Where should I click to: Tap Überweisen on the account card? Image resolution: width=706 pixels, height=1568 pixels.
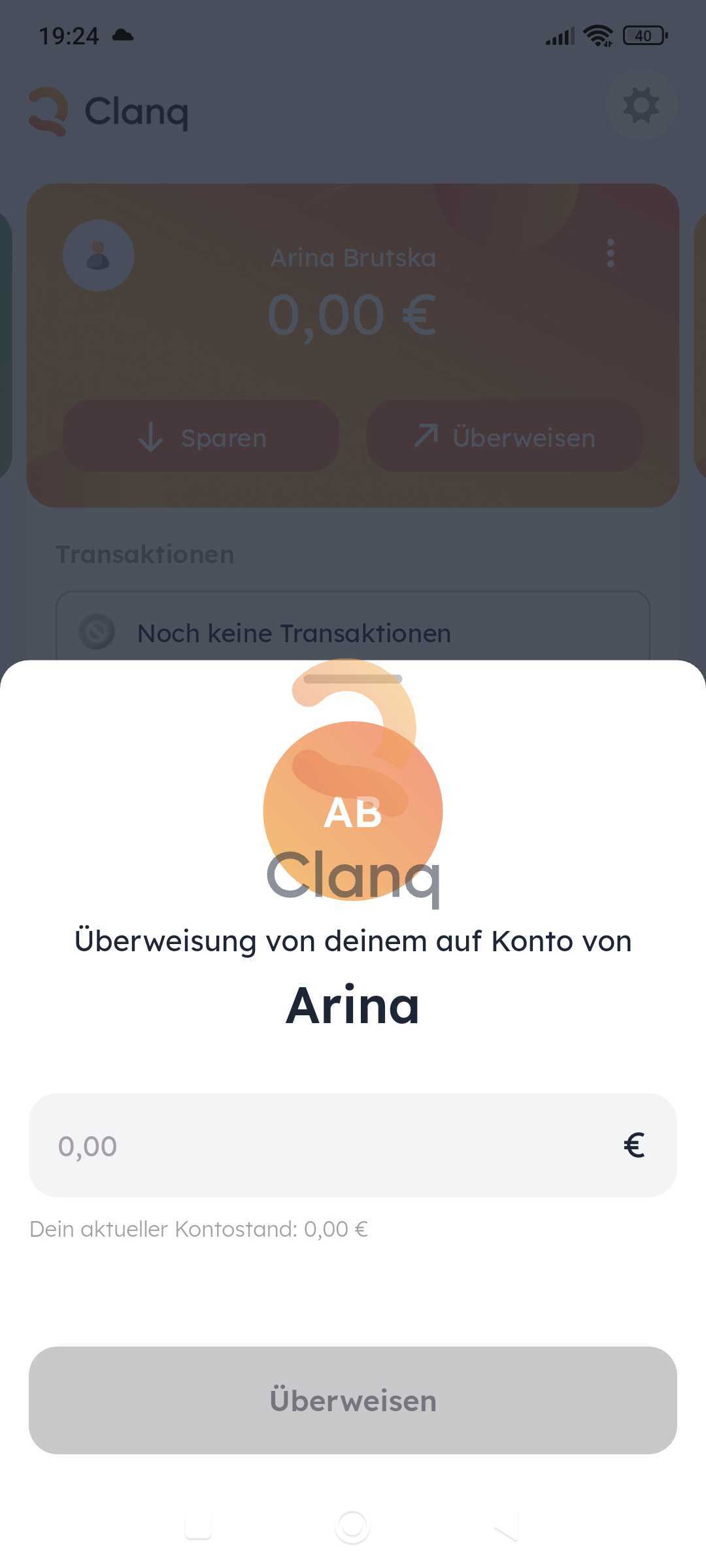pyautogui.click(x=505, y=436)
